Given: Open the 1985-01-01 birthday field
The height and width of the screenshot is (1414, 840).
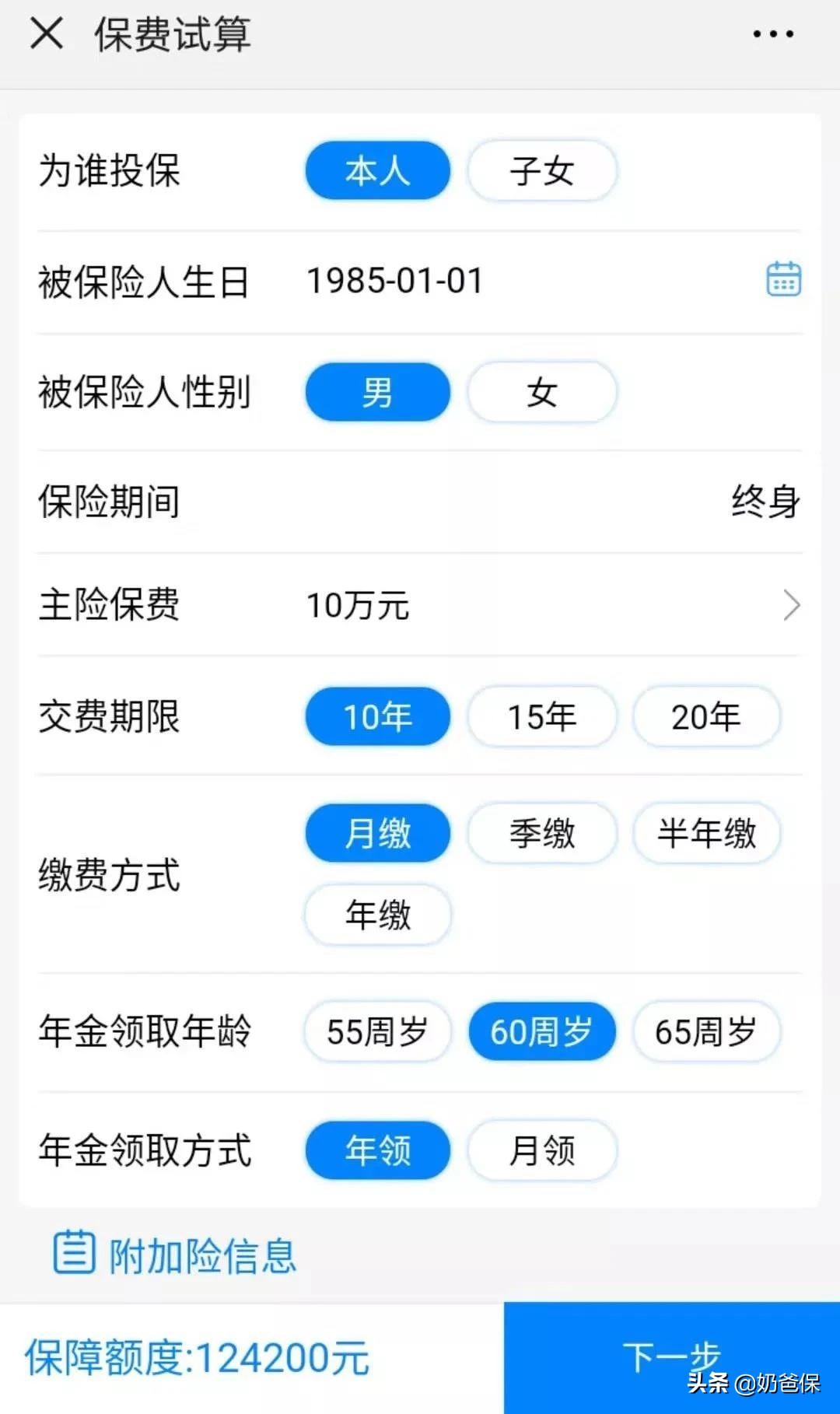Looking at the screenshot, I should 393,281.
